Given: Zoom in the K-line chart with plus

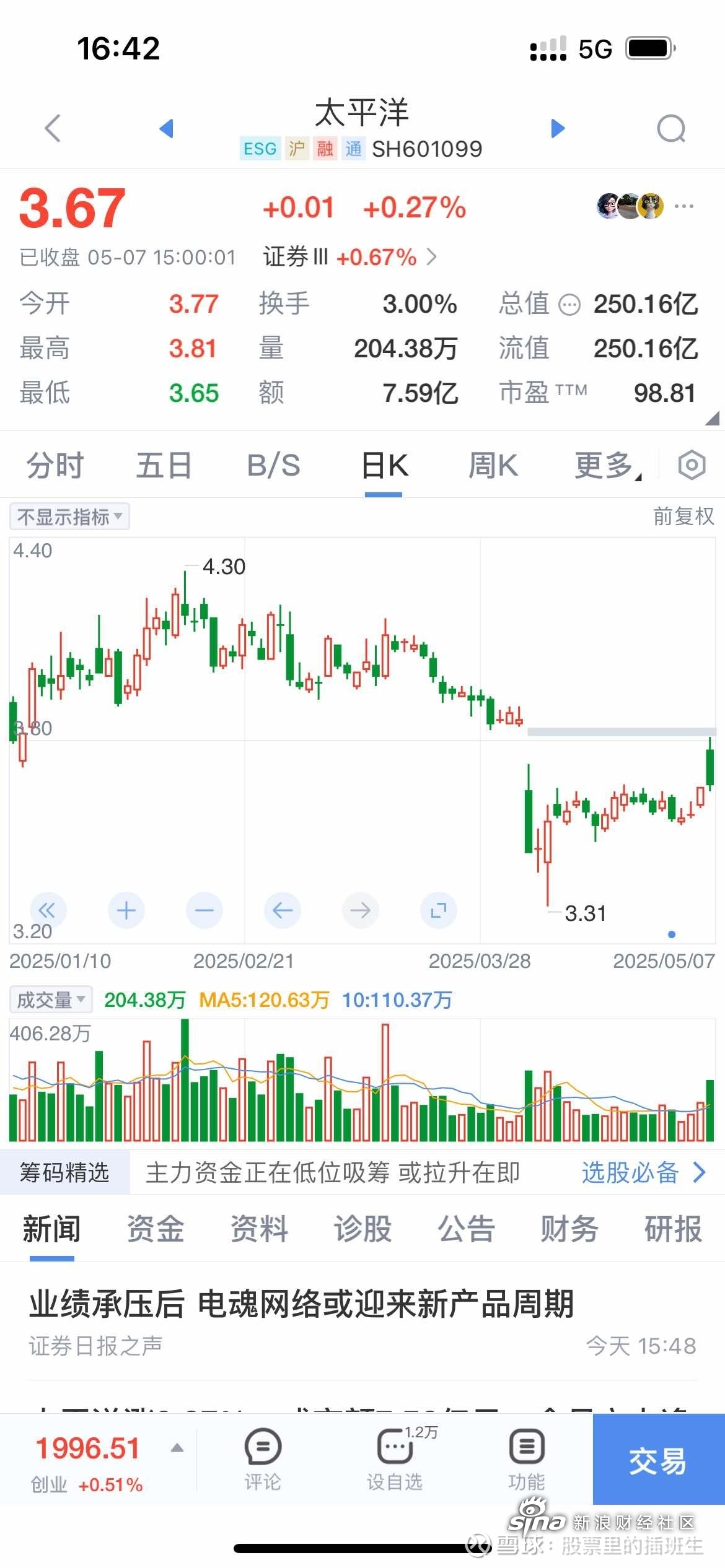Looking at the screenshot, I should 126,910.
